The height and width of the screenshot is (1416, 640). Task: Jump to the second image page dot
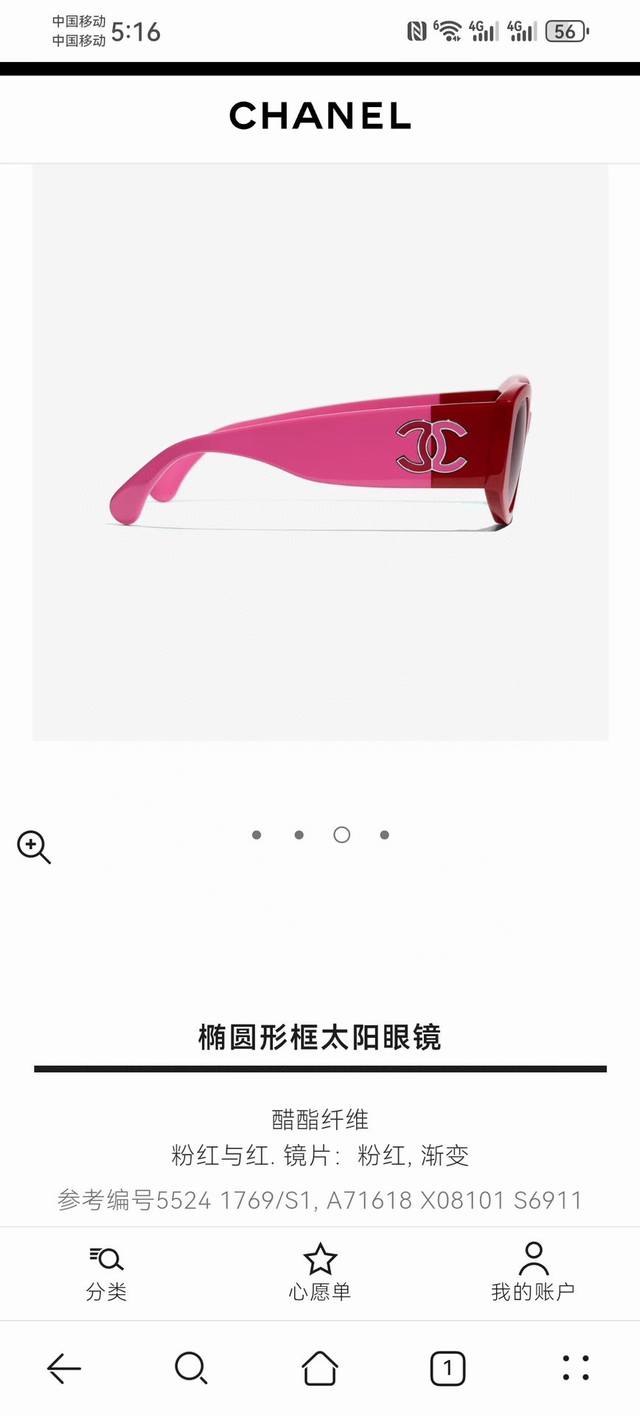pyautogui.click(x=299, y=835)
